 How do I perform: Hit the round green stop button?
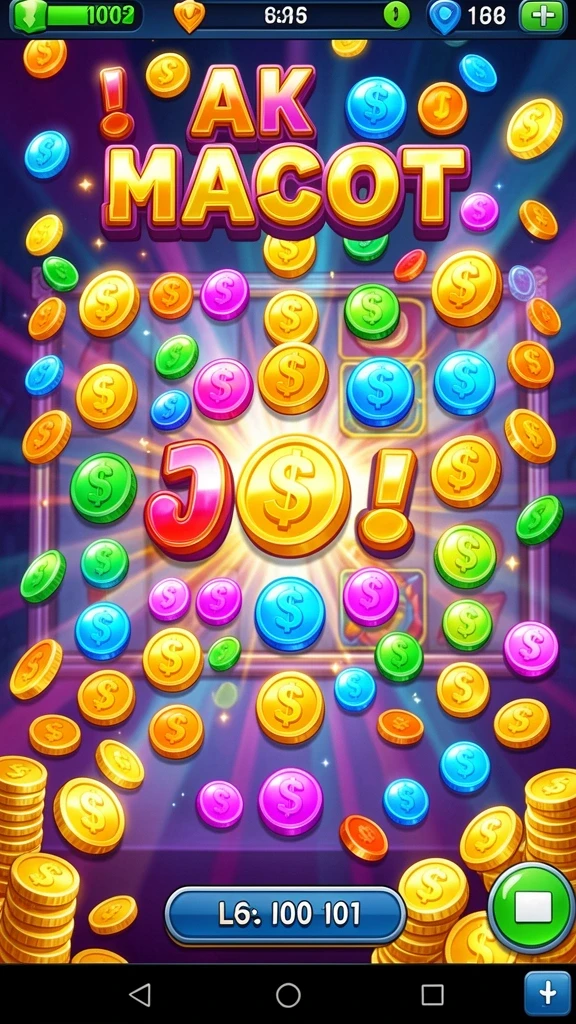532,908
